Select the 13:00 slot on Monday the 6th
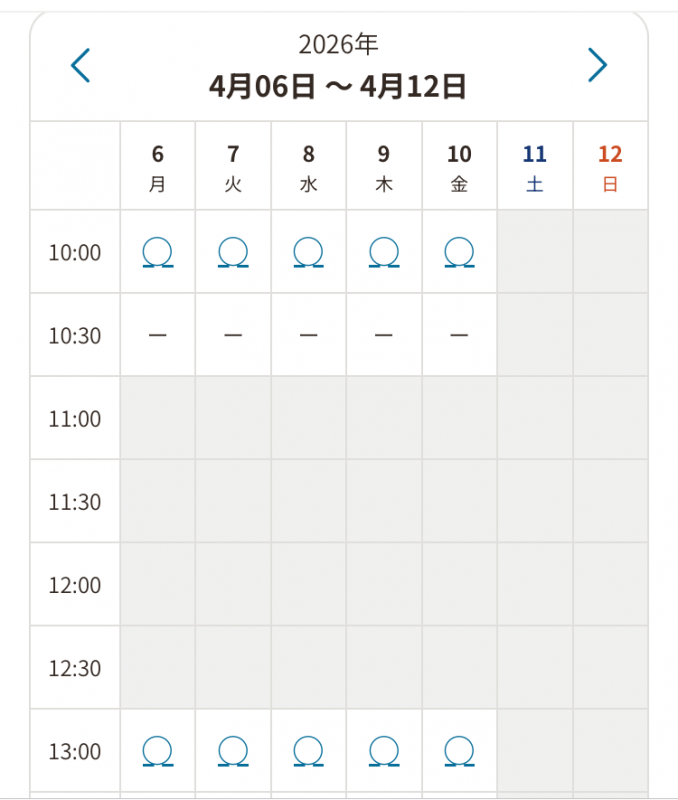The height and width of the screenshot is (800, 678). pos(158,750)
